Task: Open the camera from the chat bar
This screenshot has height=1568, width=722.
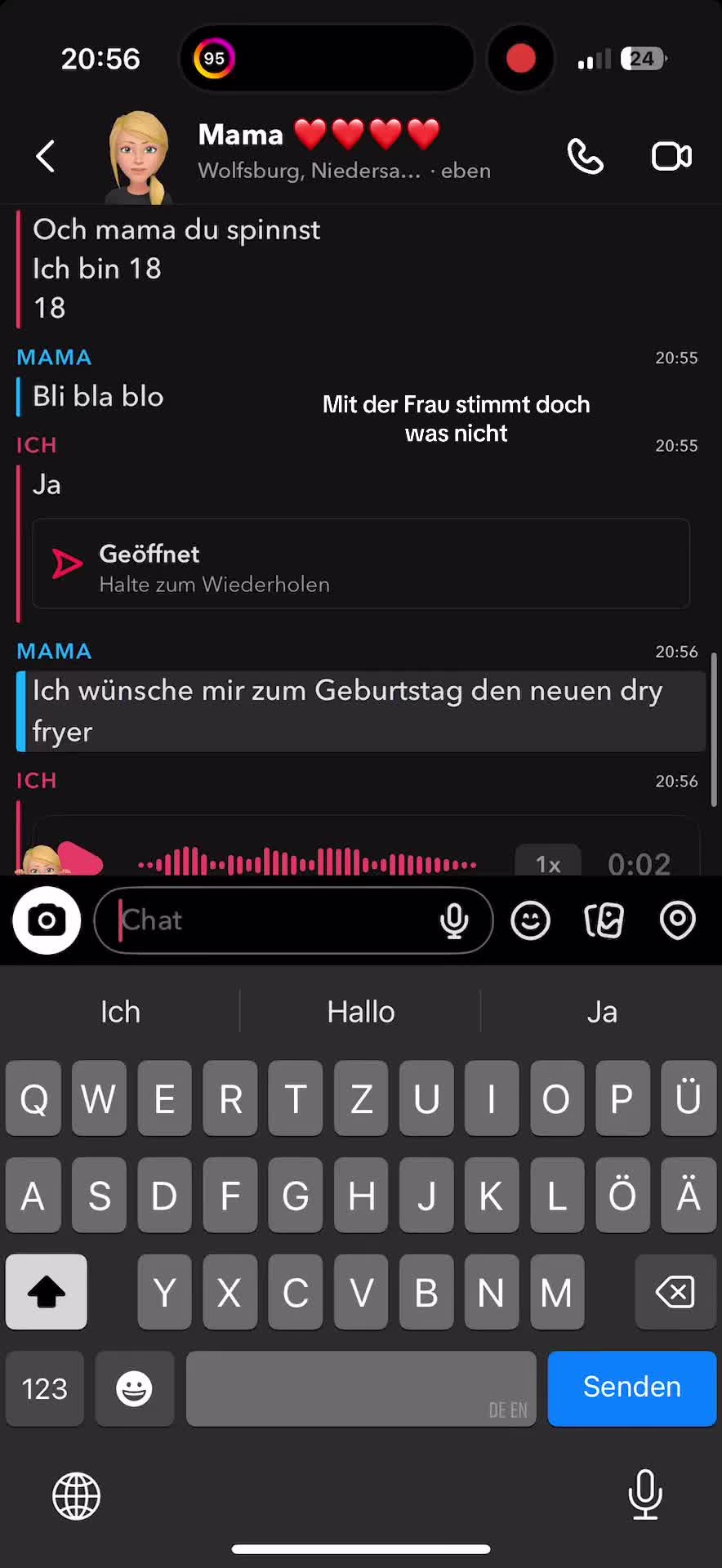Action: click(x=47, y=920)
